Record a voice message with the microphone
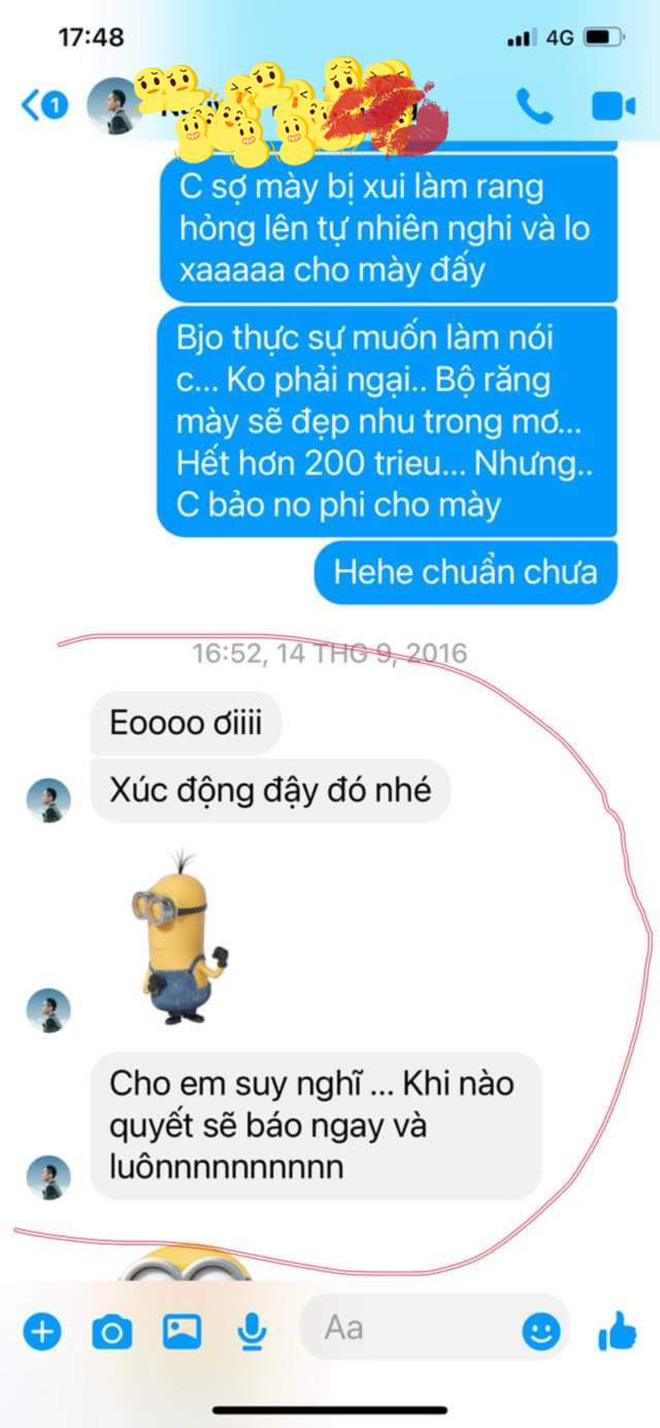660x1428 pixels. click(x=251, y=1331)
